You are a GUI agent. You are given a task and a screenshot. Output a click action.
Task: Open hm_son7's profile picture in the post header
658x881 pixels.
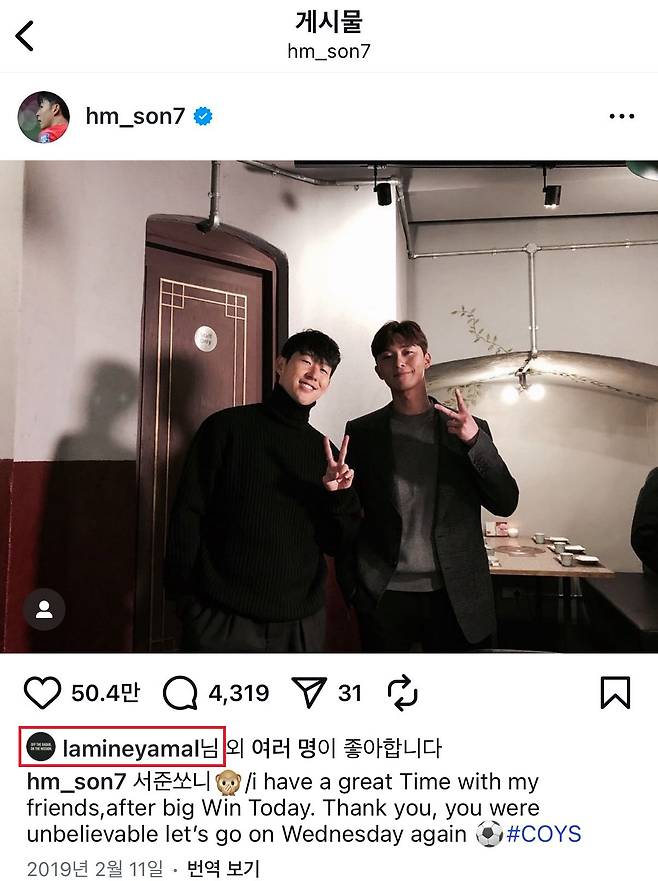(x=43, y=117)
